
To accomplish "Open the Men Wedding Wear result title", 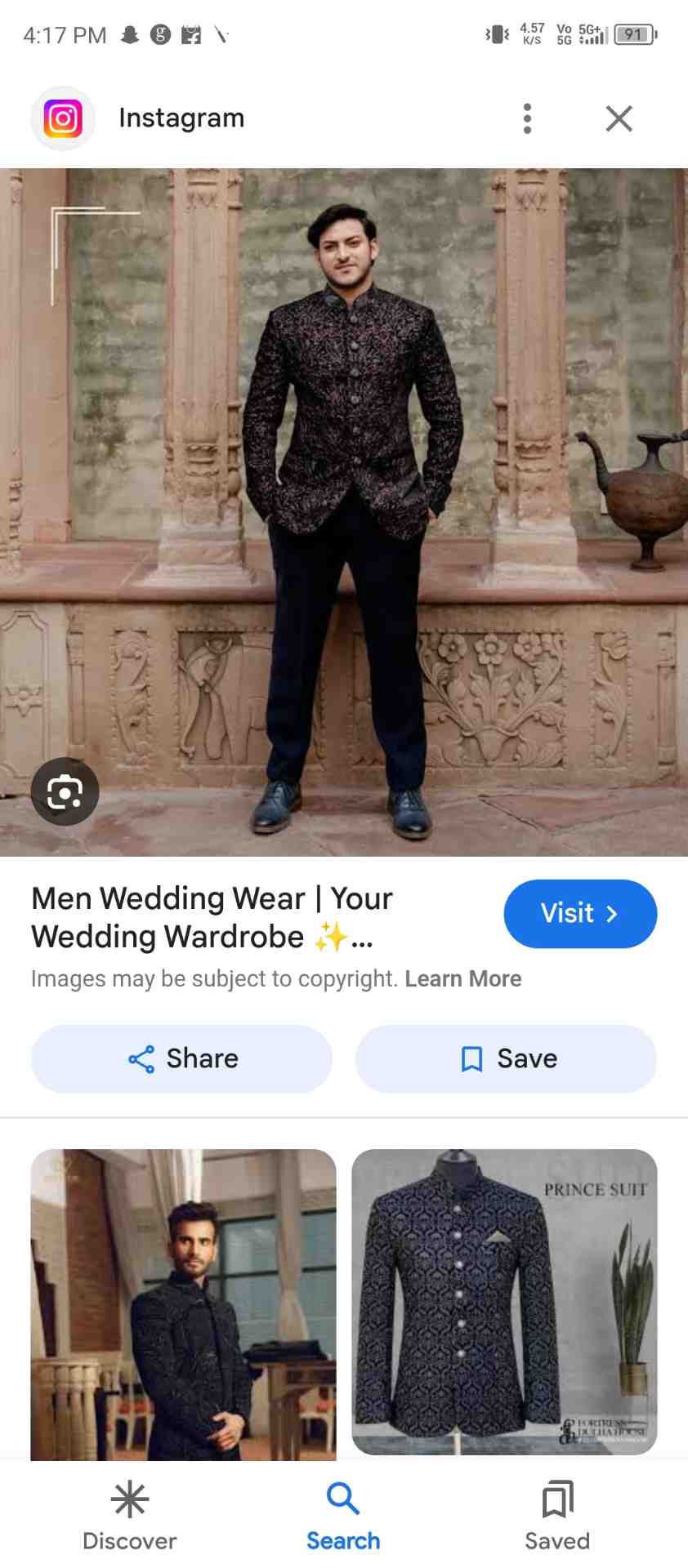I will [x=212, y=917].
